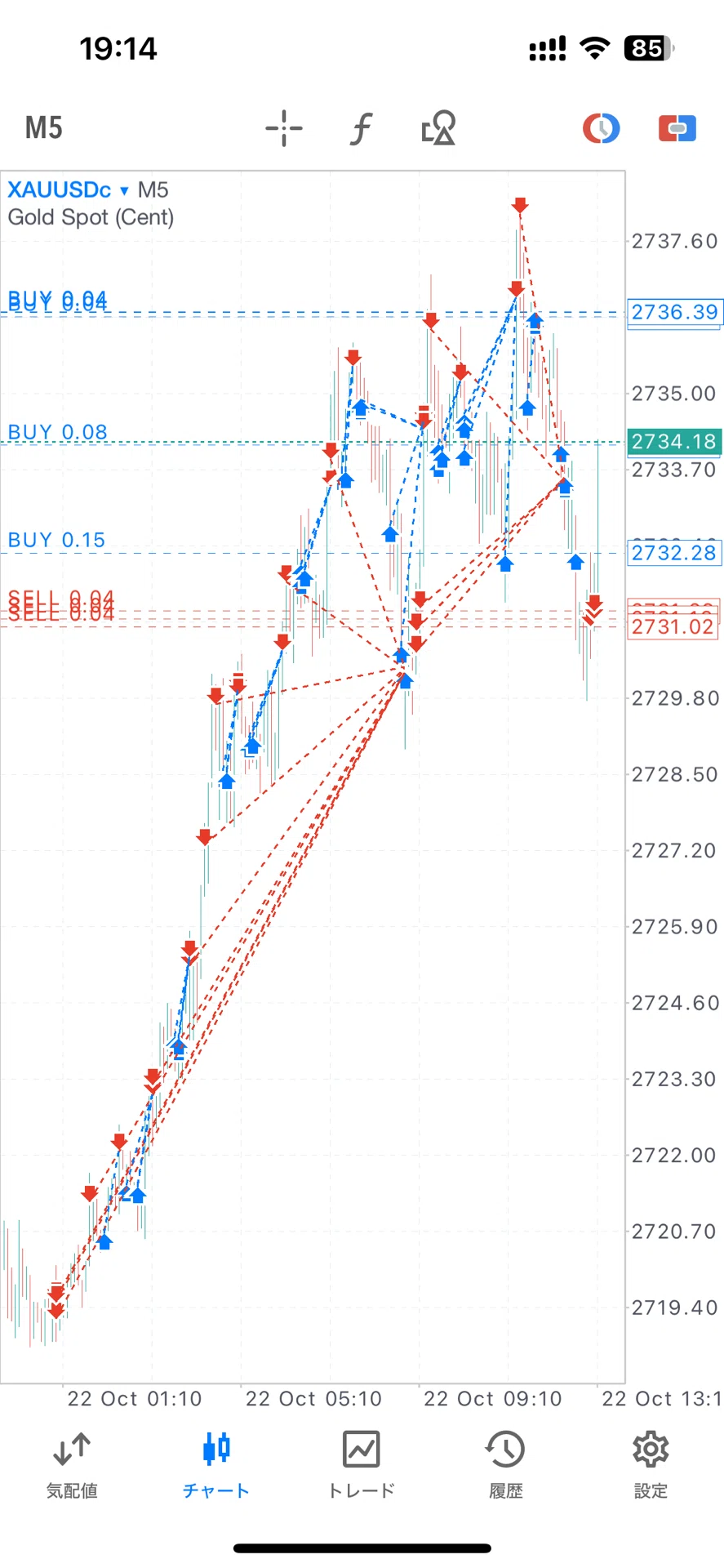Open the indicators function menu
The width and height of the screenshot is (724, 1568).
362,128
